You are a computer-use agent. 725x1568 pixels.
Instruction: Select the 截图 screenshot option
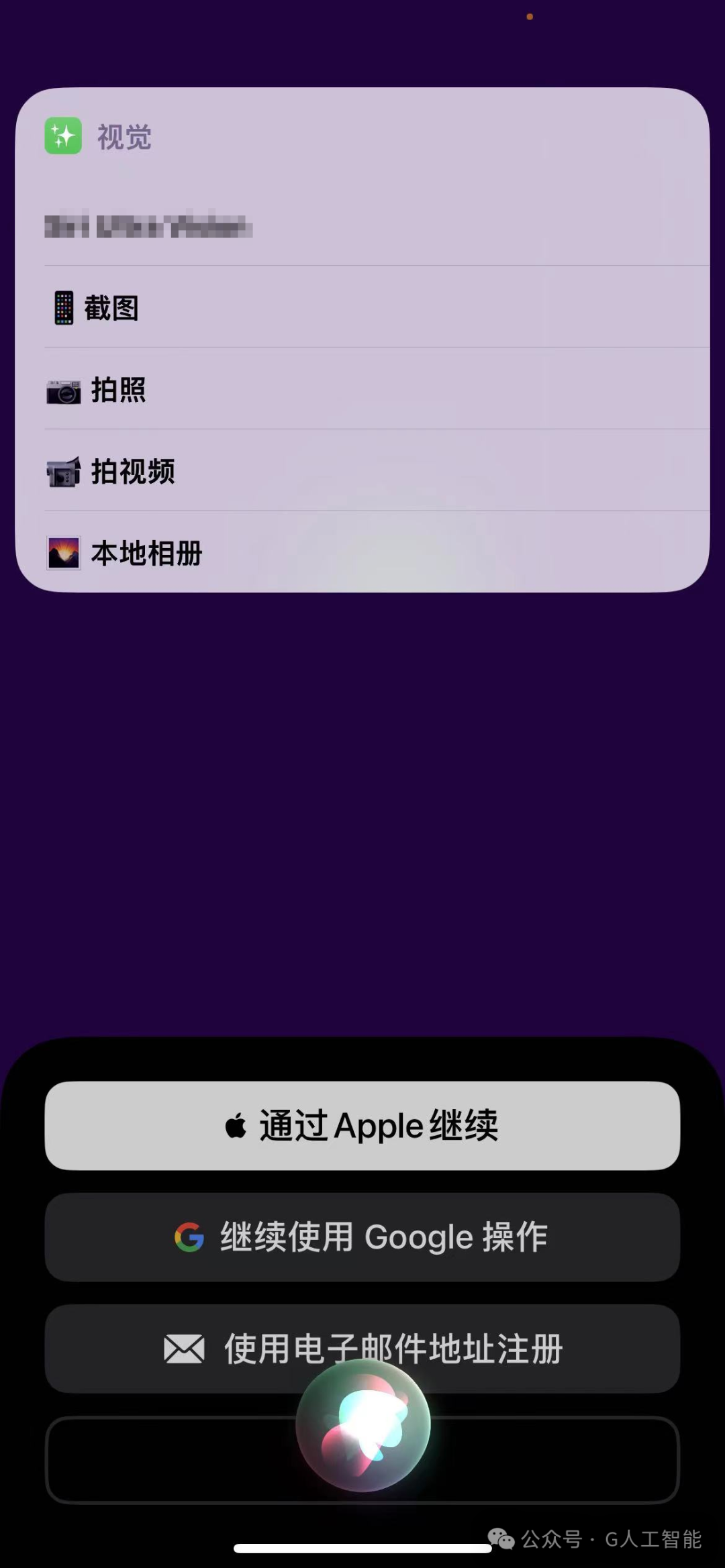[362, 307]
